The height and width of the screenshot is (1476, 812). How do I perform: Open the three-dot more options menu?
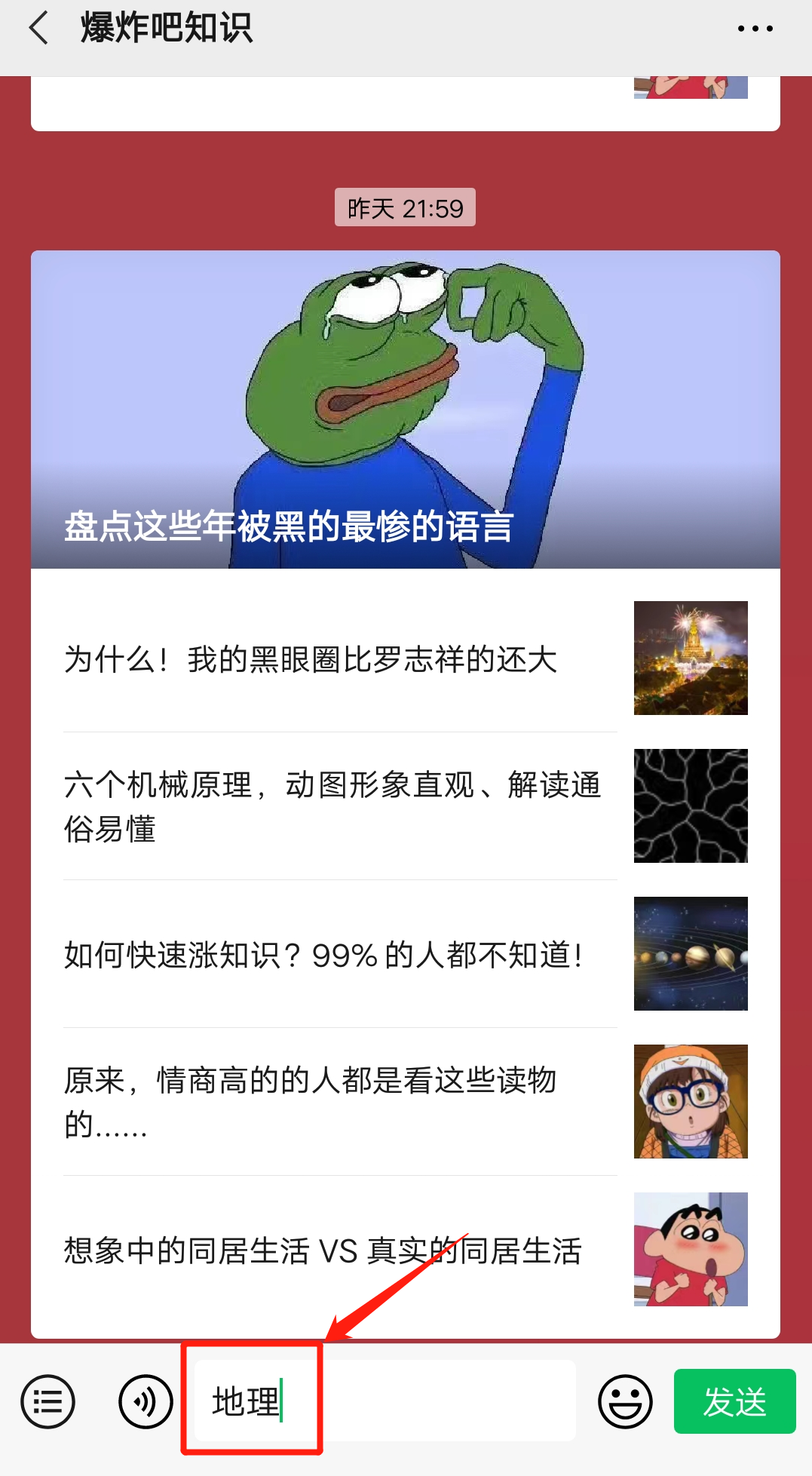click(755, 29)
